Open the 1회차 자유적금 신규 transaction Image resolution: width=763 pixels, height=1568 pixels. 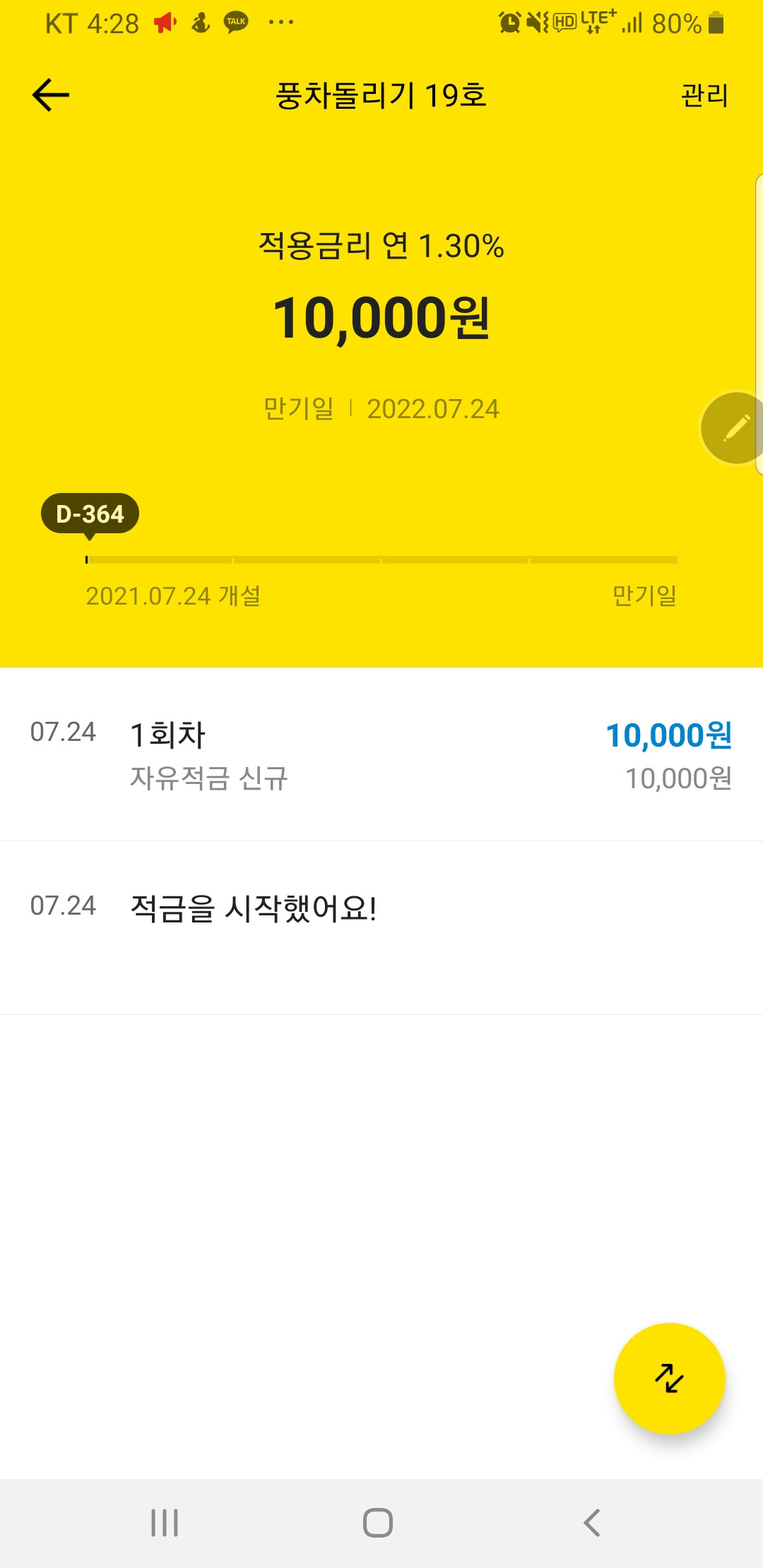pos(381,755)
